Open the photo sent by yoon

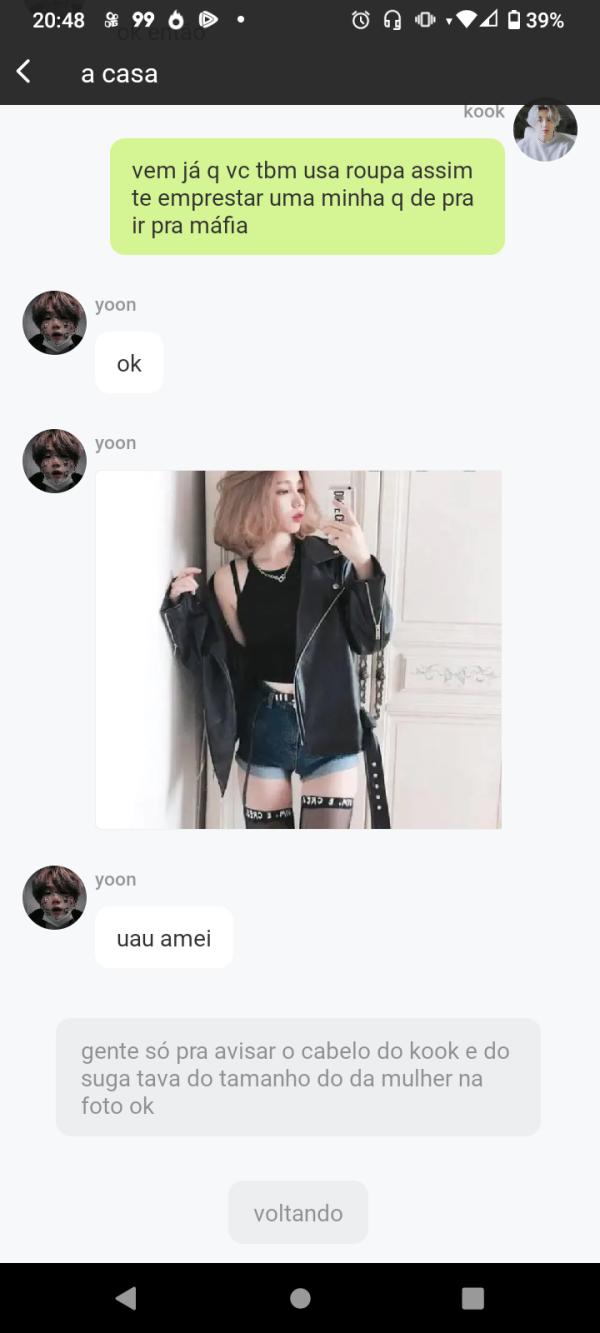click(x=298, y=649)
